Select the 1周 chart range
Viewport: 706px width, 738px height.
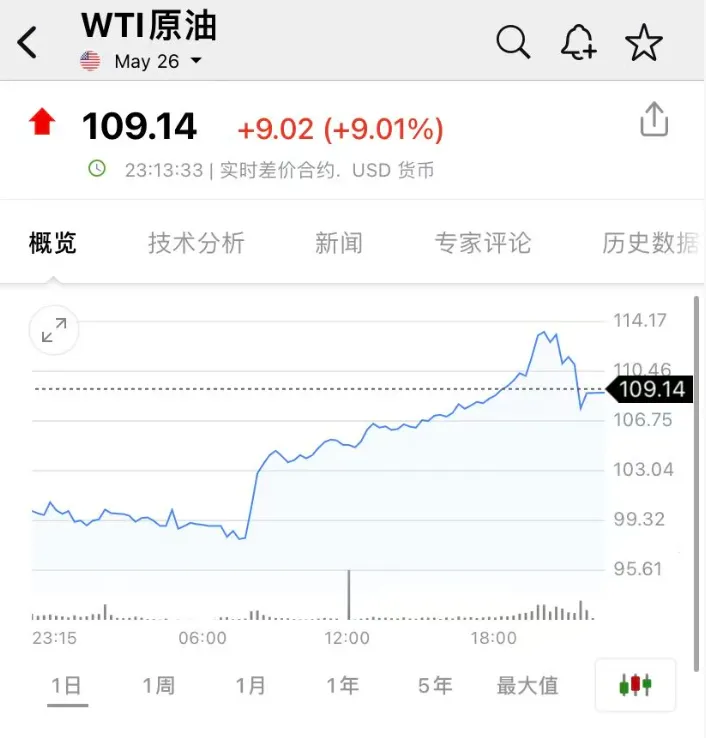158,686
